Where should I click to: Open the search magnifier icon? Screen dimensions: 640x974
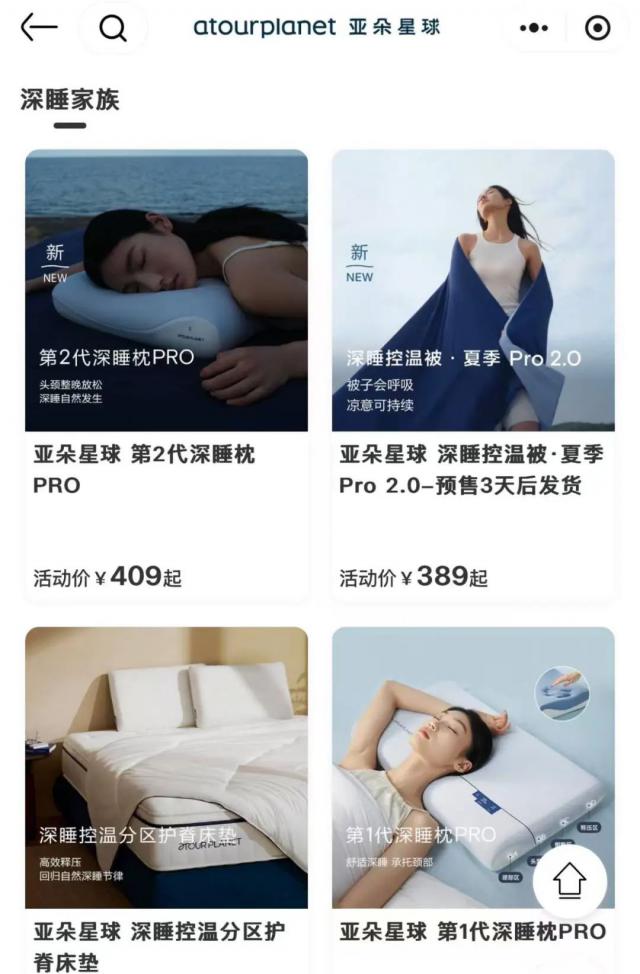pos(113,29)
